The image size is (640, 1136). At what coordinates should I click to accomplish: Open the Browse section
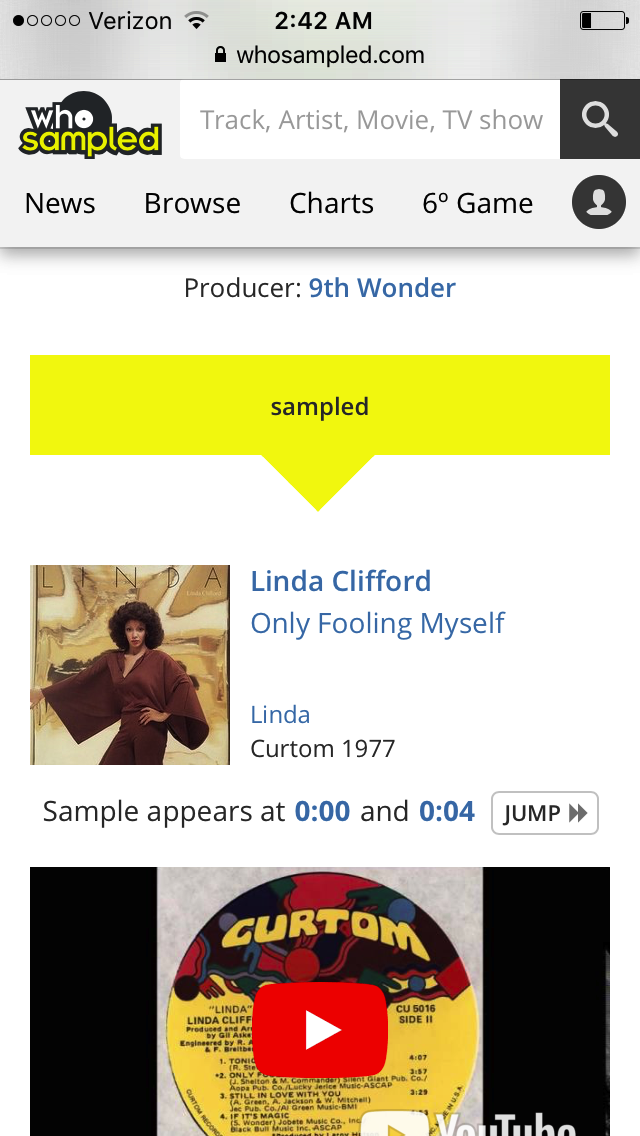[x=192, y=203]
